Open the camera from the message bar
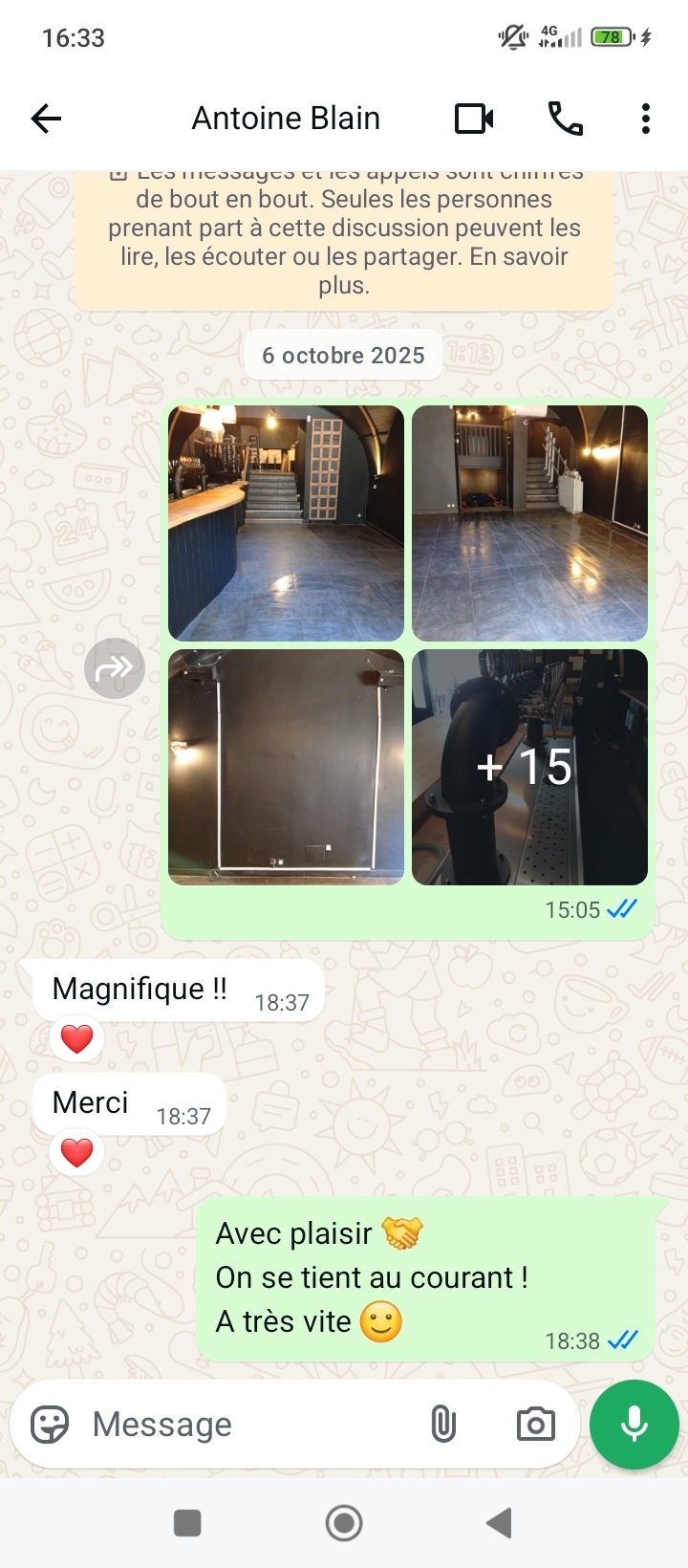This screenshot has width=688, height=1568. pyautogui.click(x=535, y=1425)
